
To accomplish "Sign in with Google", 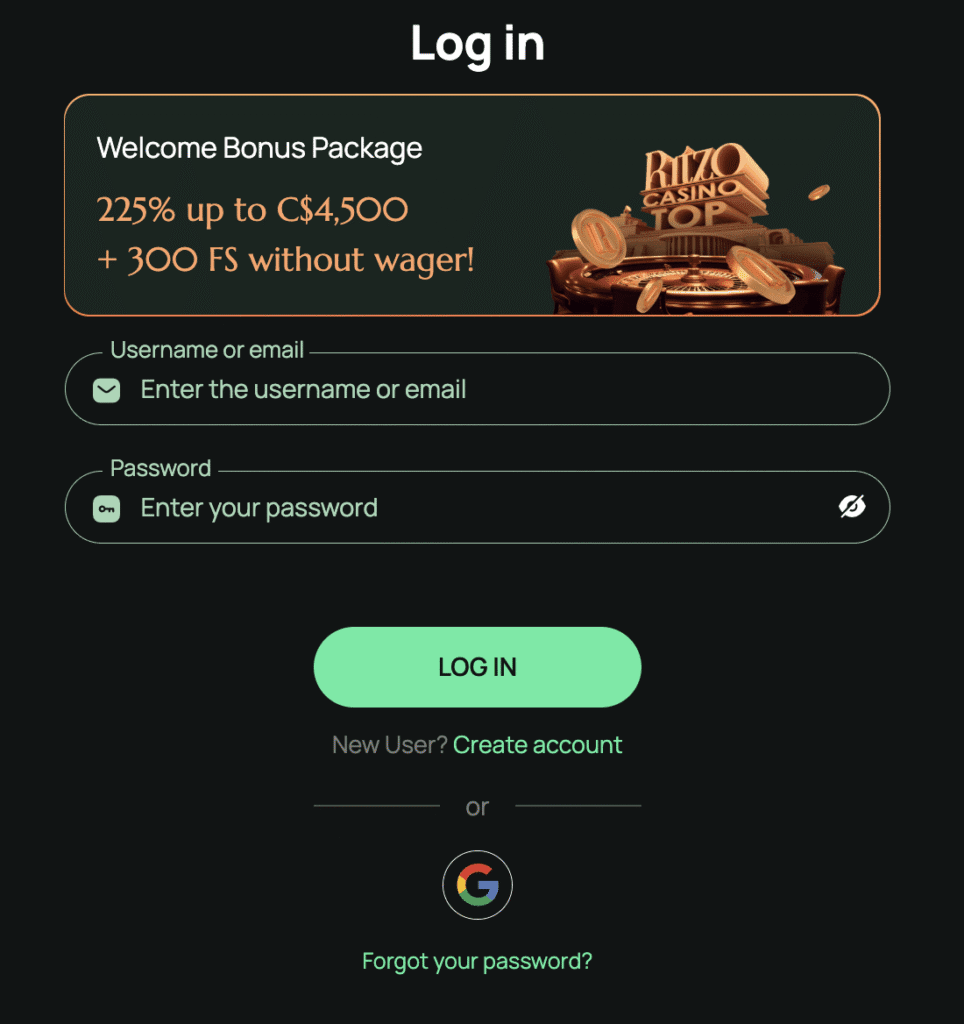I will click(x=477, y=885).
